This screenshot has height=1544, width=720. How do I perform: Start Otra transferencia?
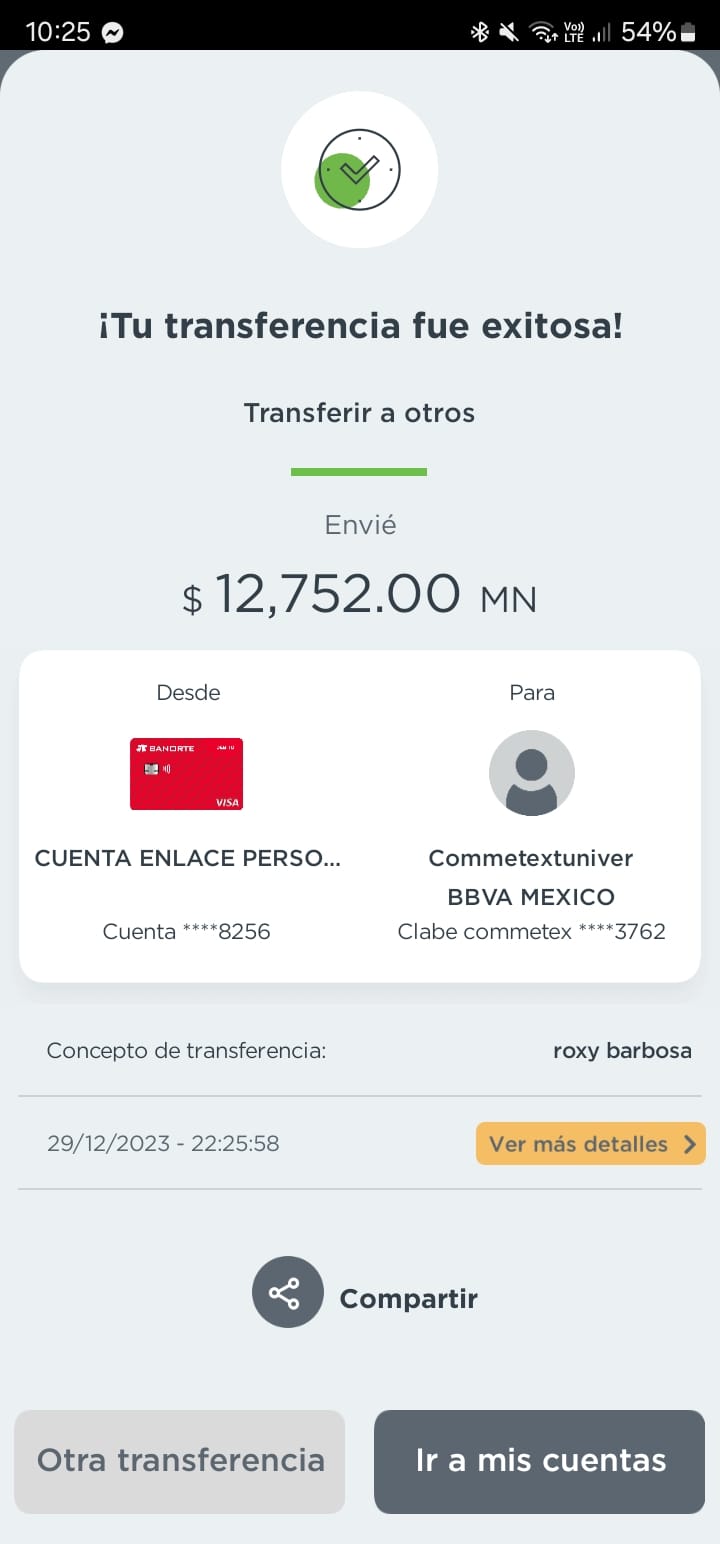(180, 1461)
